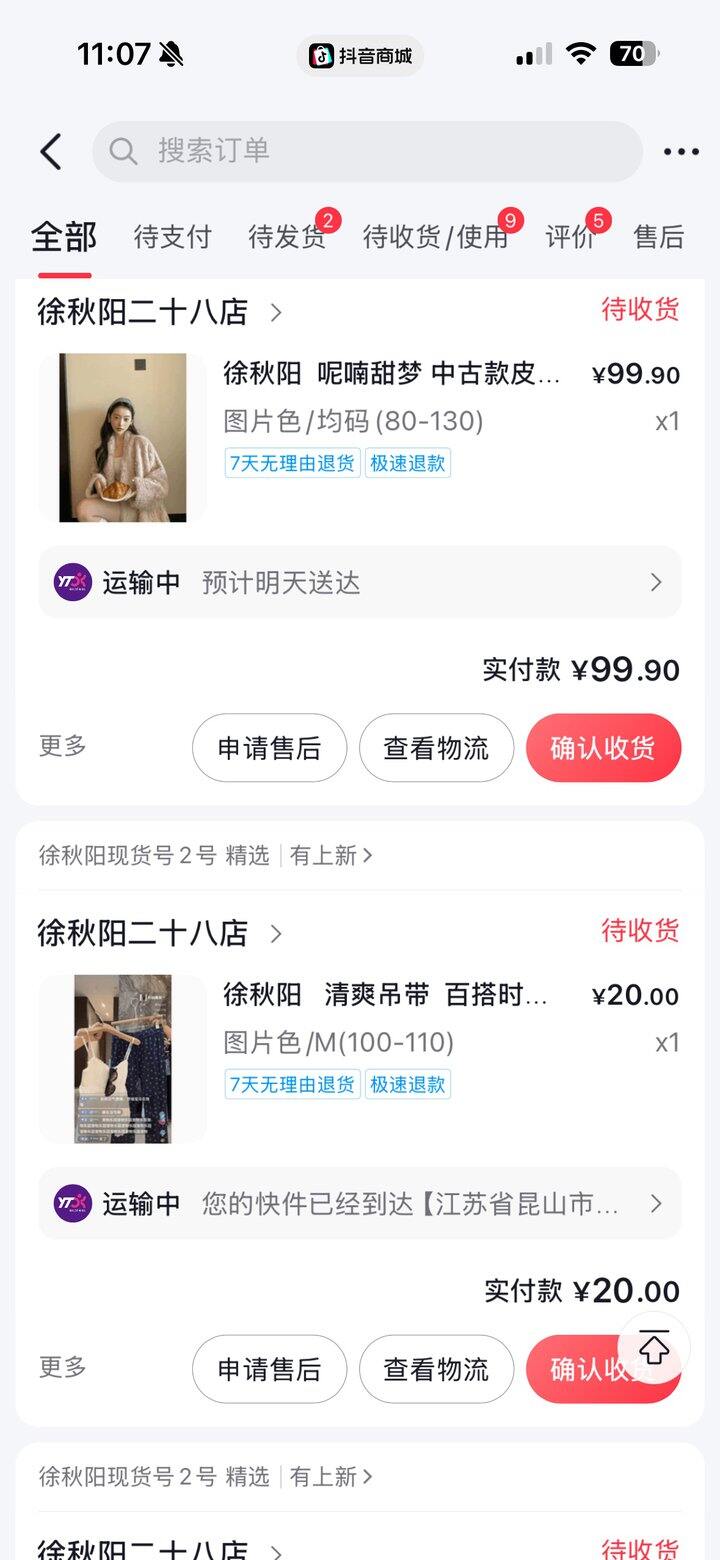
Task: Confirm receipt of the ¥99.90 order
Action: (x=603, y=748)
